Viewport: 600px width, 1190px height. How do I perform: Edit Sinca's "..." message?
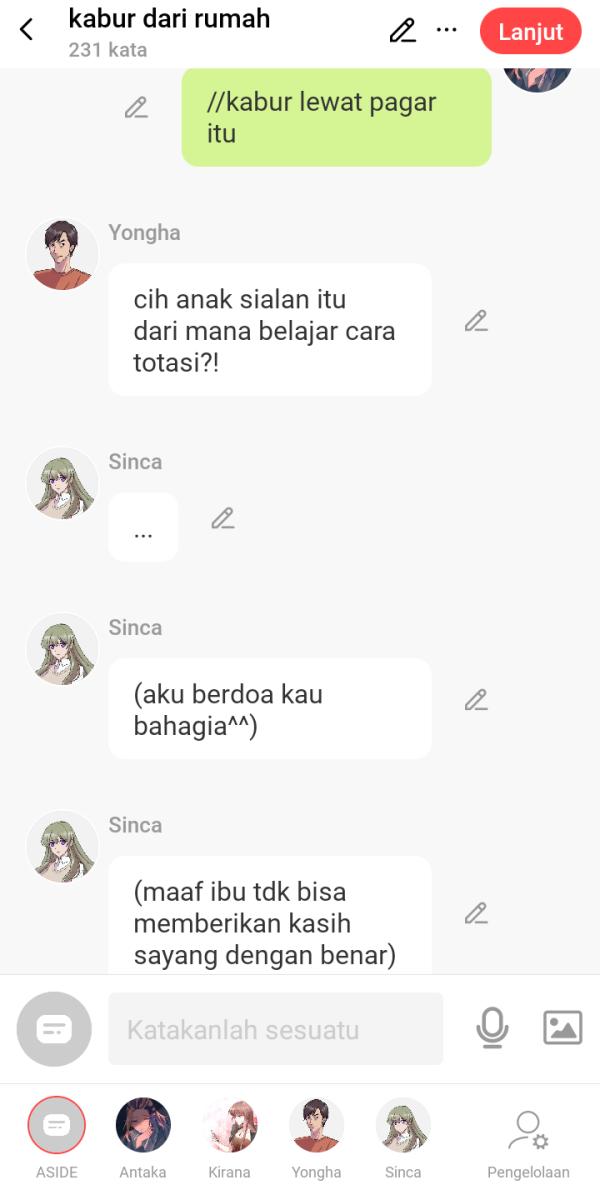[x=222, y=518]
